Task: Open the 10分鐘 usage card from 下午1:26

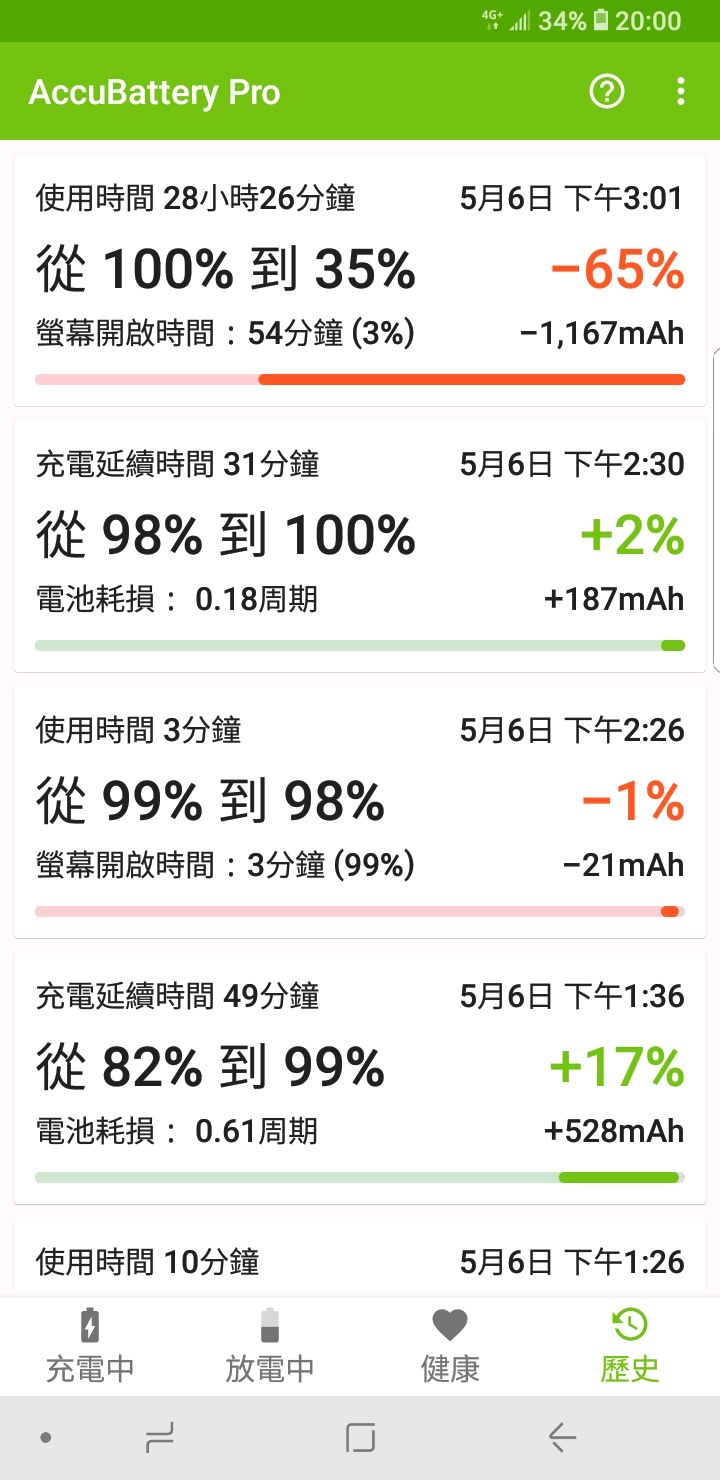Action: (x=360, y=1257)
